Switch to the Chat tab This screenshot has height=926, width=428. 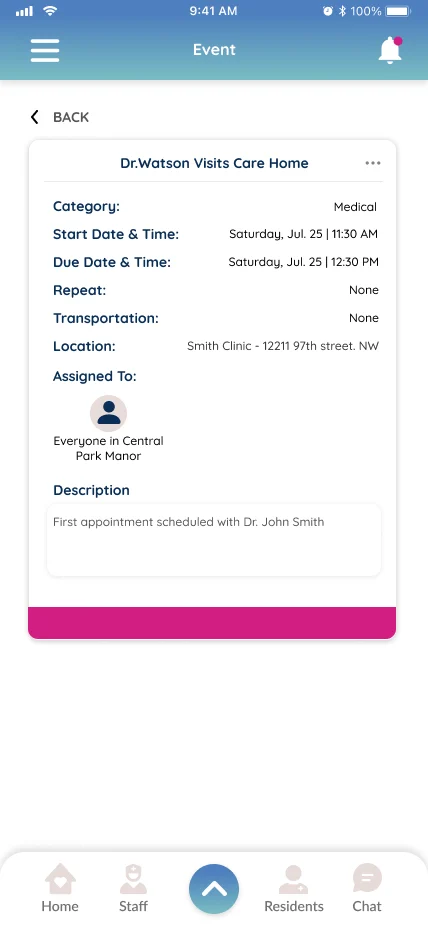coord(367,888)
